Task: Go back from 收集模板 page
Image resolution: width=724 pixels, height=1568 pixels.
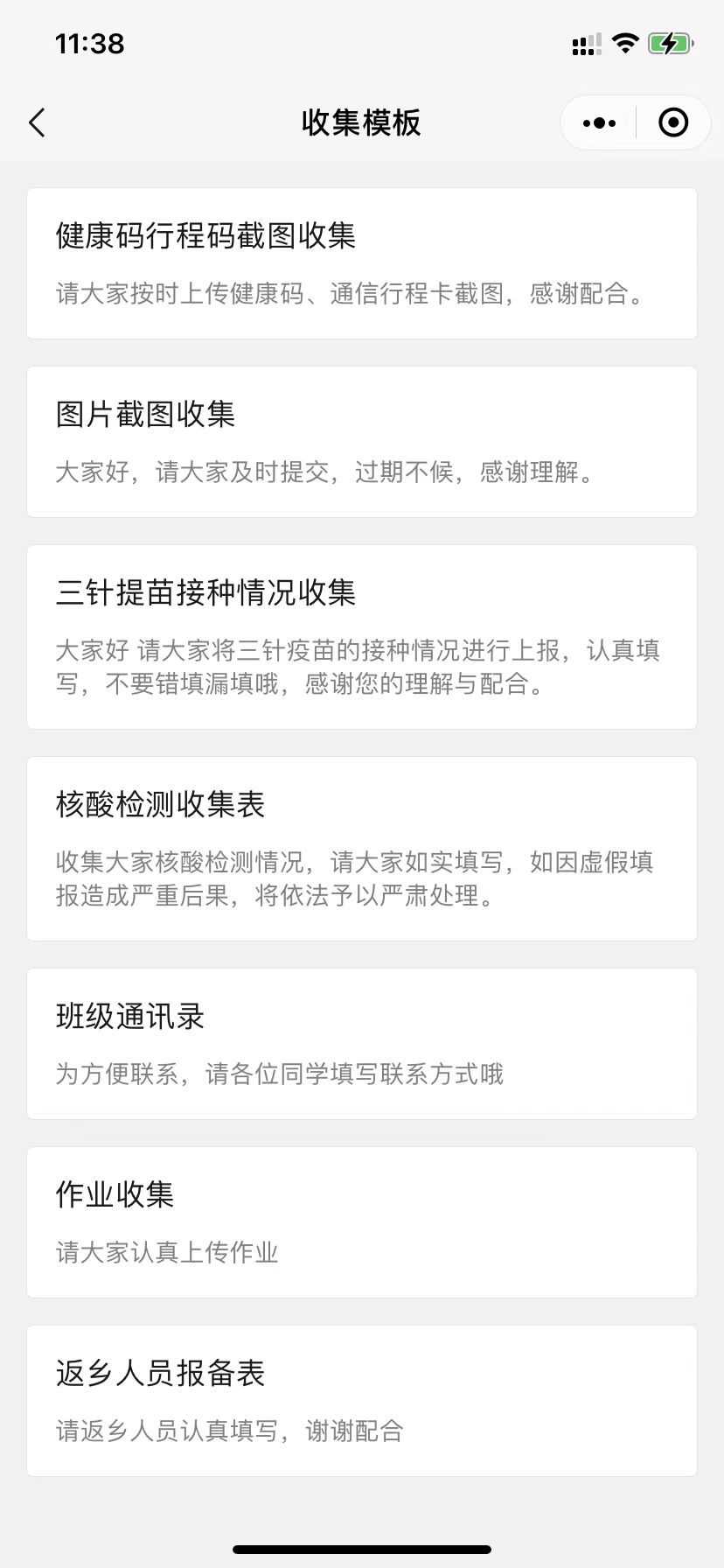Action: [37, 122]
